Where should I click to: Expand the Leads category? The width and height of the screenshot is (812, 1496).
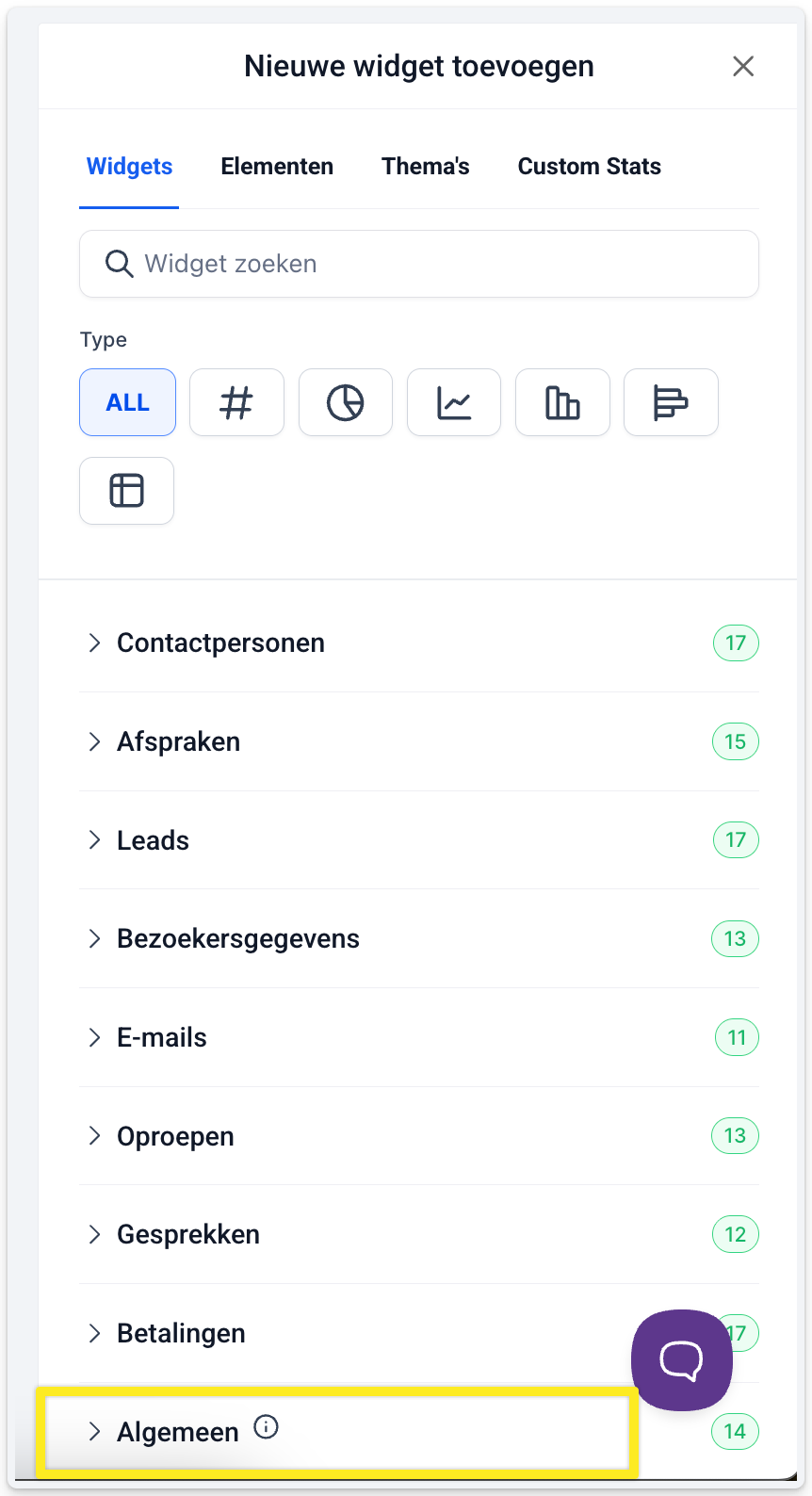click(x=419, y=840)
